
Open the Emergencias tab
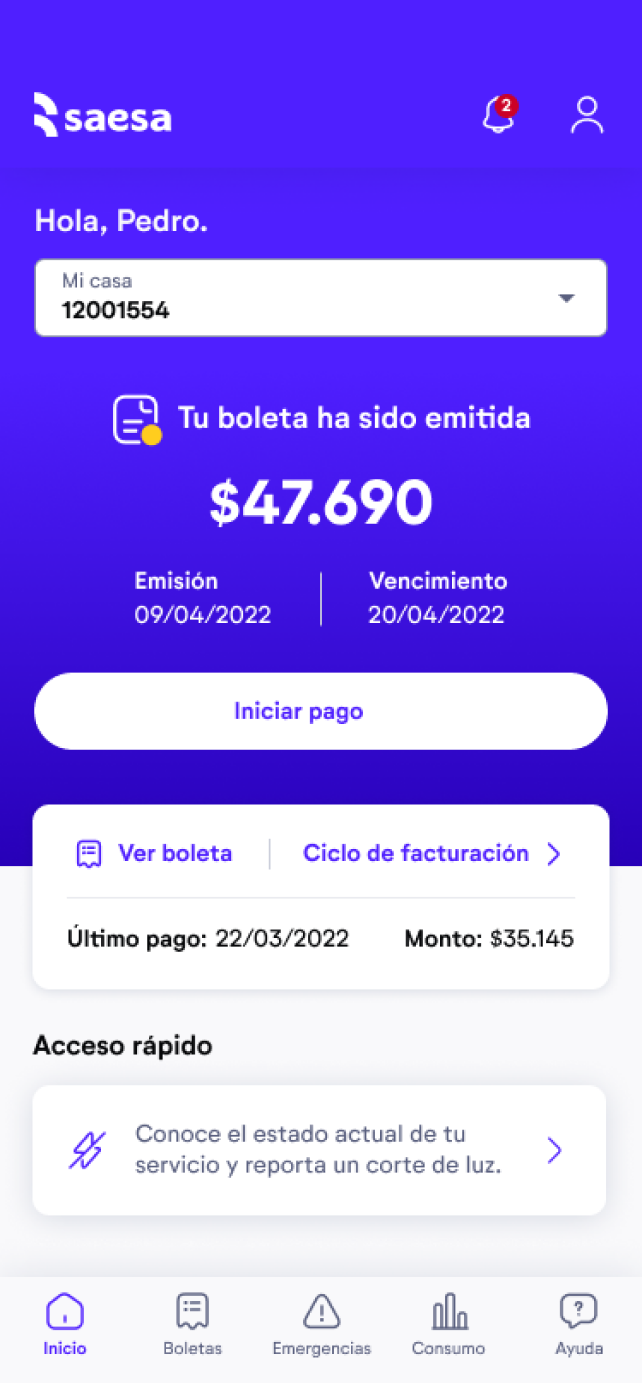pyautogui.click(x=321, y=1323)
